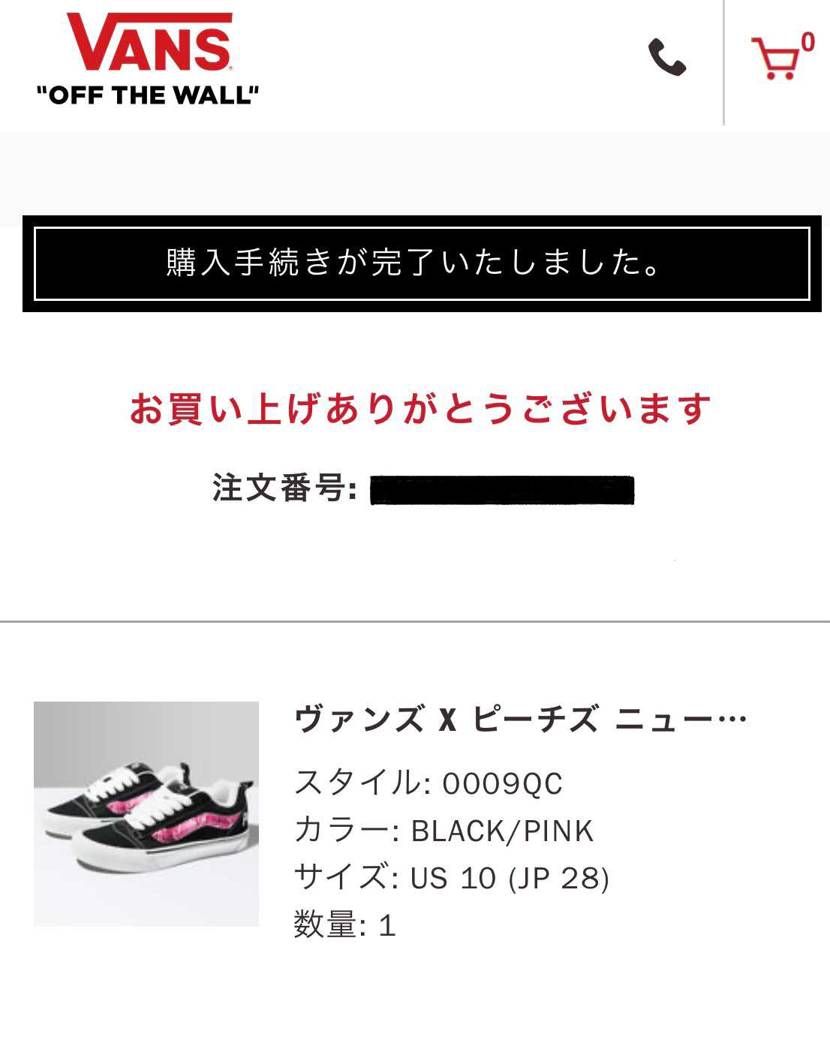Click the red thank-you message text
The height and width of the screenshot is (1052, 830).
pyautogui.click(x=421, y=406)
